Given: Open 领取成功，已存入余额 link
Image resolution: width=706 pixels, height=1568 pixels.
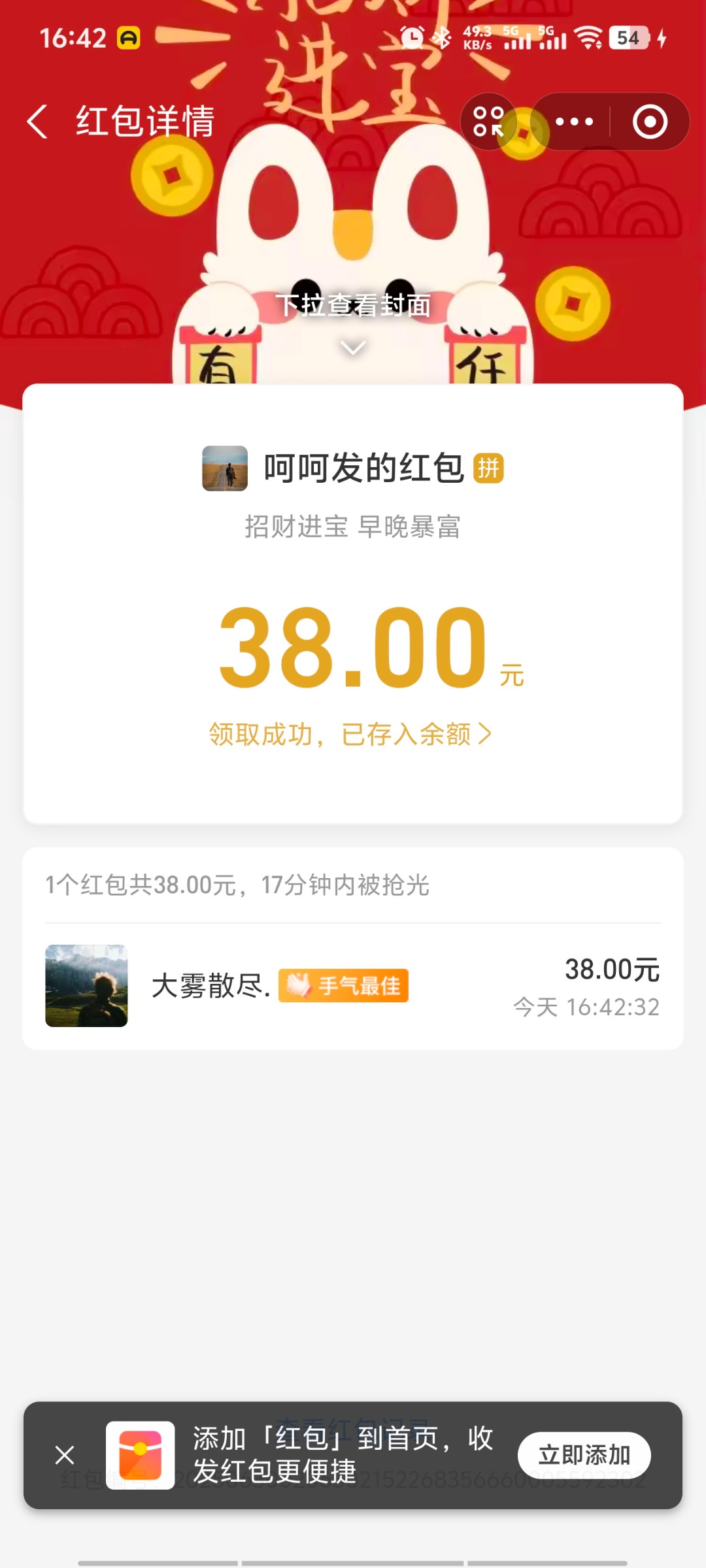Looking at the screenshot, I should (350, 734).
